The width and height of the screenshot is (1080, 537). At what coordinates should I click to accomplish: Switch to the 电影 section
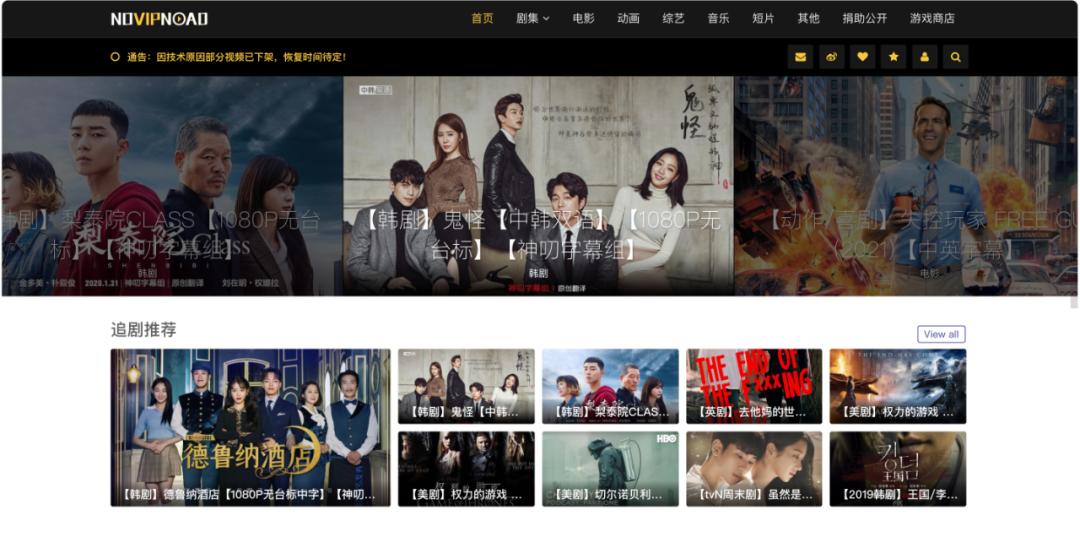click(583, 18)
